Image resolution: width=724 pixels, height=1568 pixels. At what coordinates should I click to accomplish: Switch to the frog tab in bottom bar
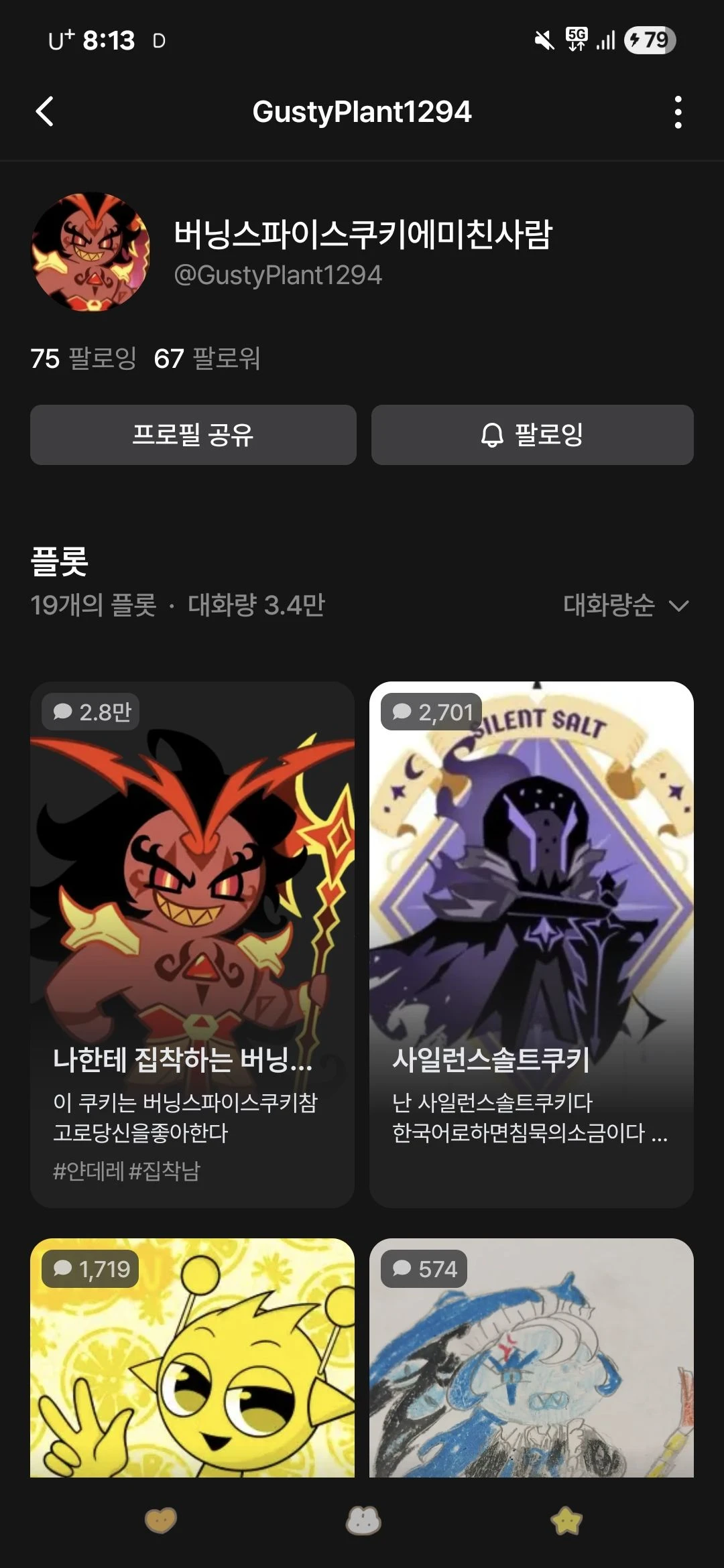coord(363,1520)
